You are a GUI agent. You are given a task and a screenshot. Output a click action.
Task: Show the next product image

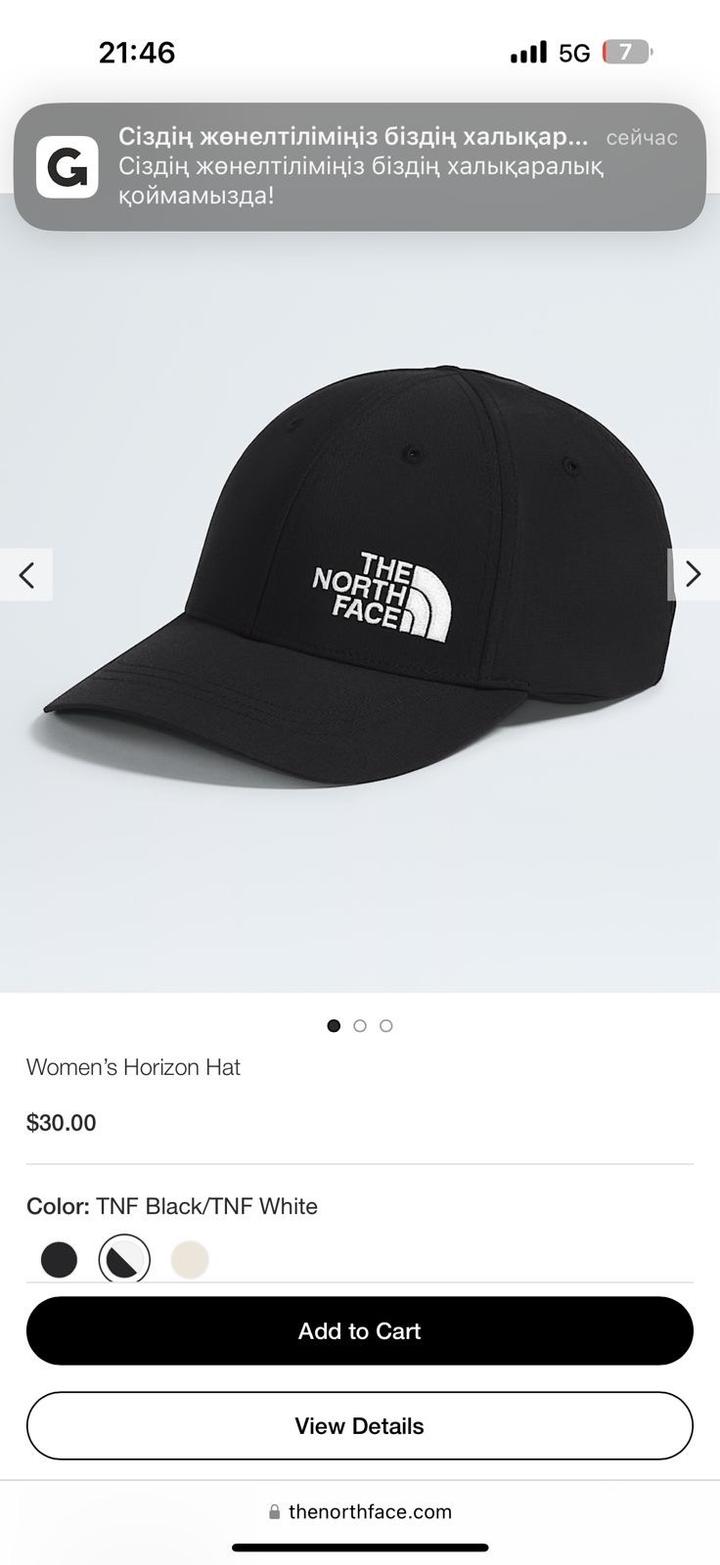693,574
